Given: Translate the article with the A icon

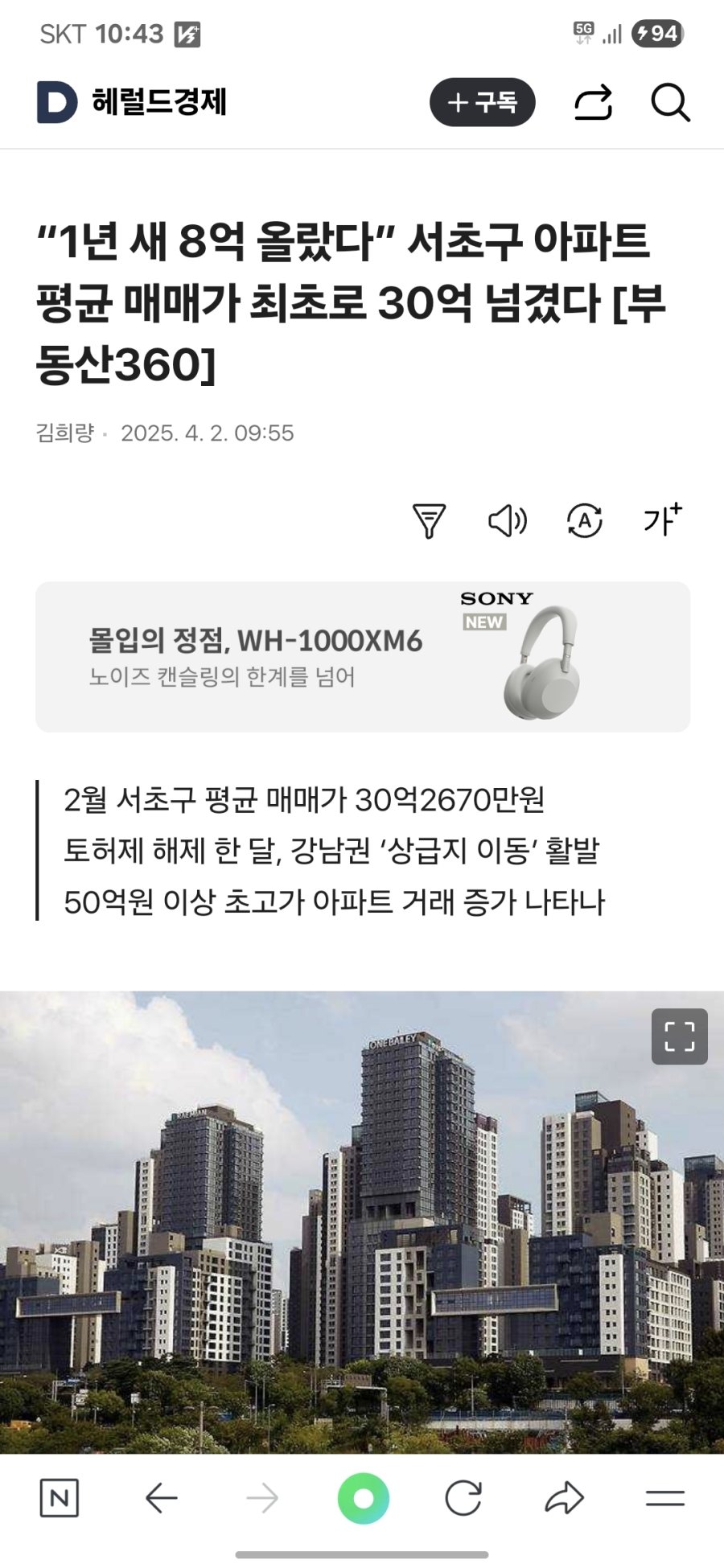Looking at the screenshot, I should (584, 521).
